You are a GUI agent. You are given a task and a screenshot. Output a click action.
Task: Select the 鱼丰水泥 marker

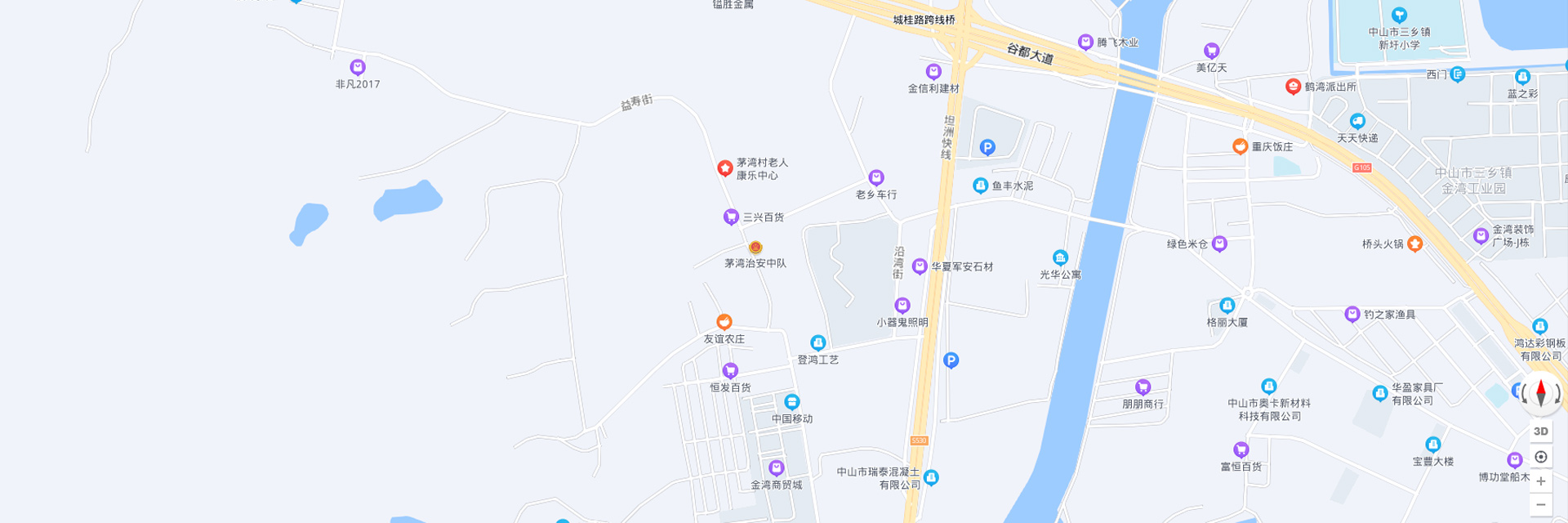click(981, 186)
